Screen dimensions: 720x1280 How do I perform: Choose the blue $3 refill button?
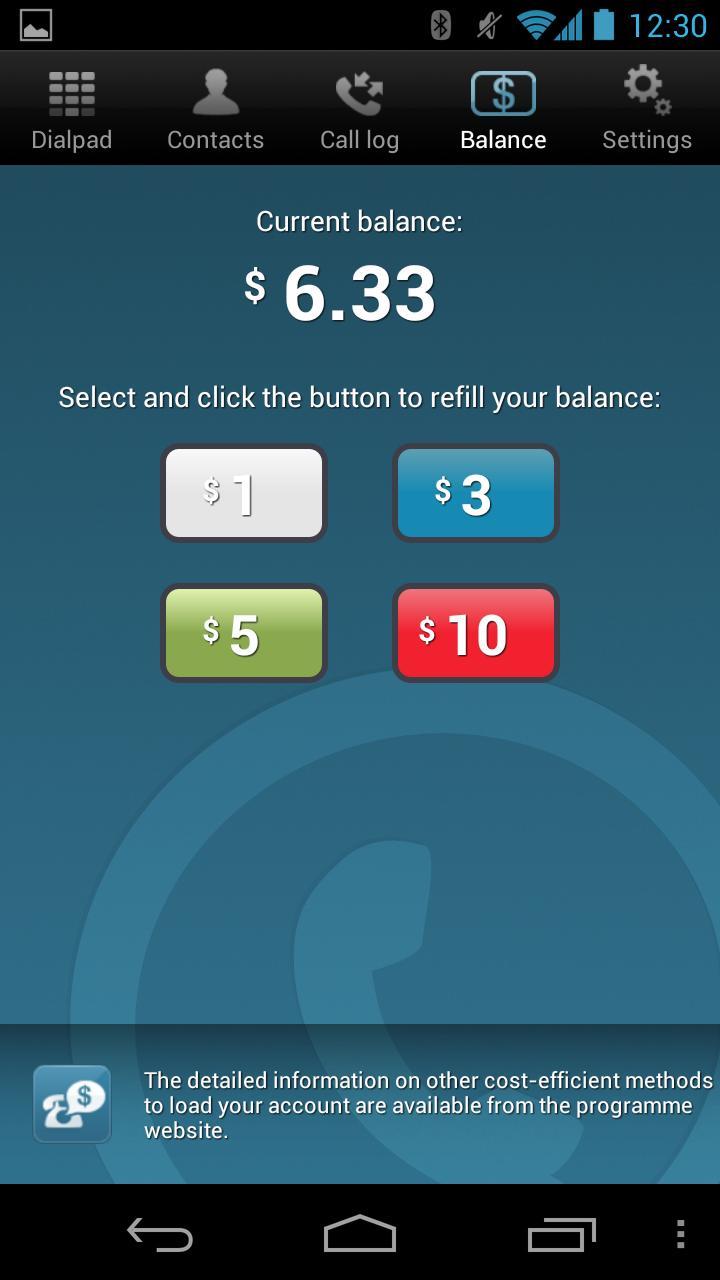point(476,493)
